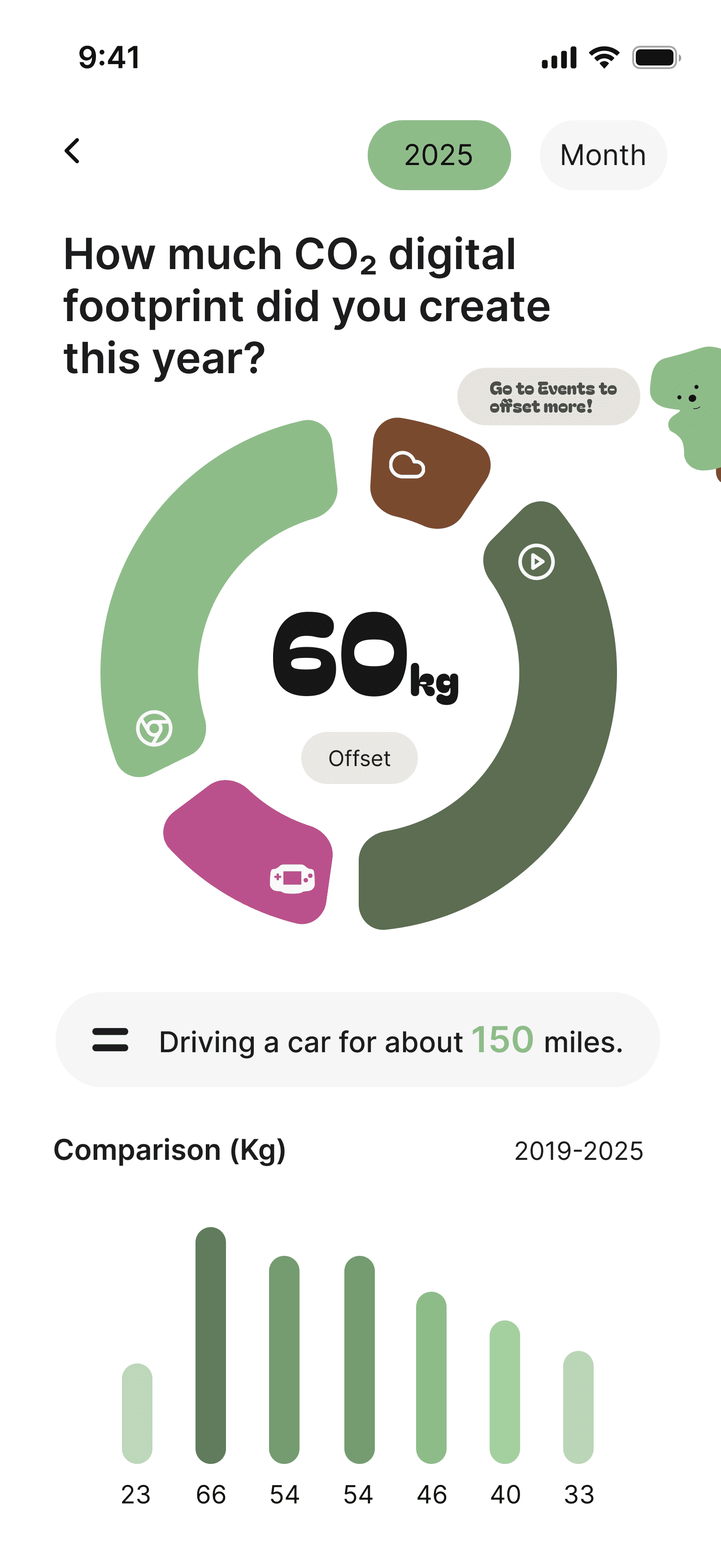721x1568 pixels.
Task: Tap the Offset button
Action: coord(359,758)
